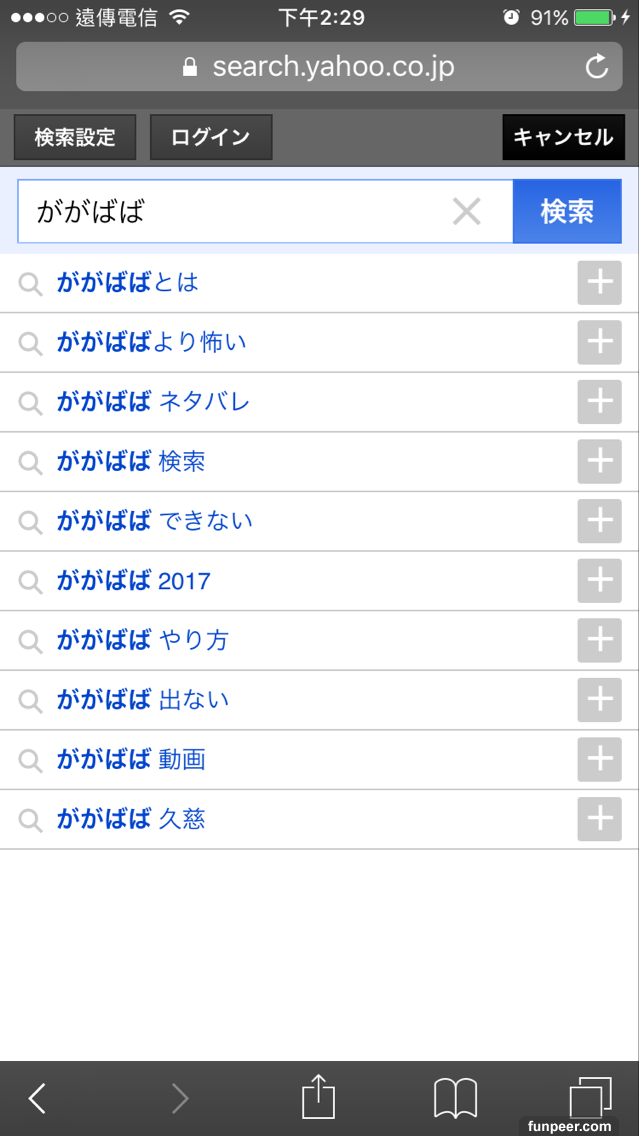Clear the search text with the X
The image size is (639, 1136).
tap(466, 211)
